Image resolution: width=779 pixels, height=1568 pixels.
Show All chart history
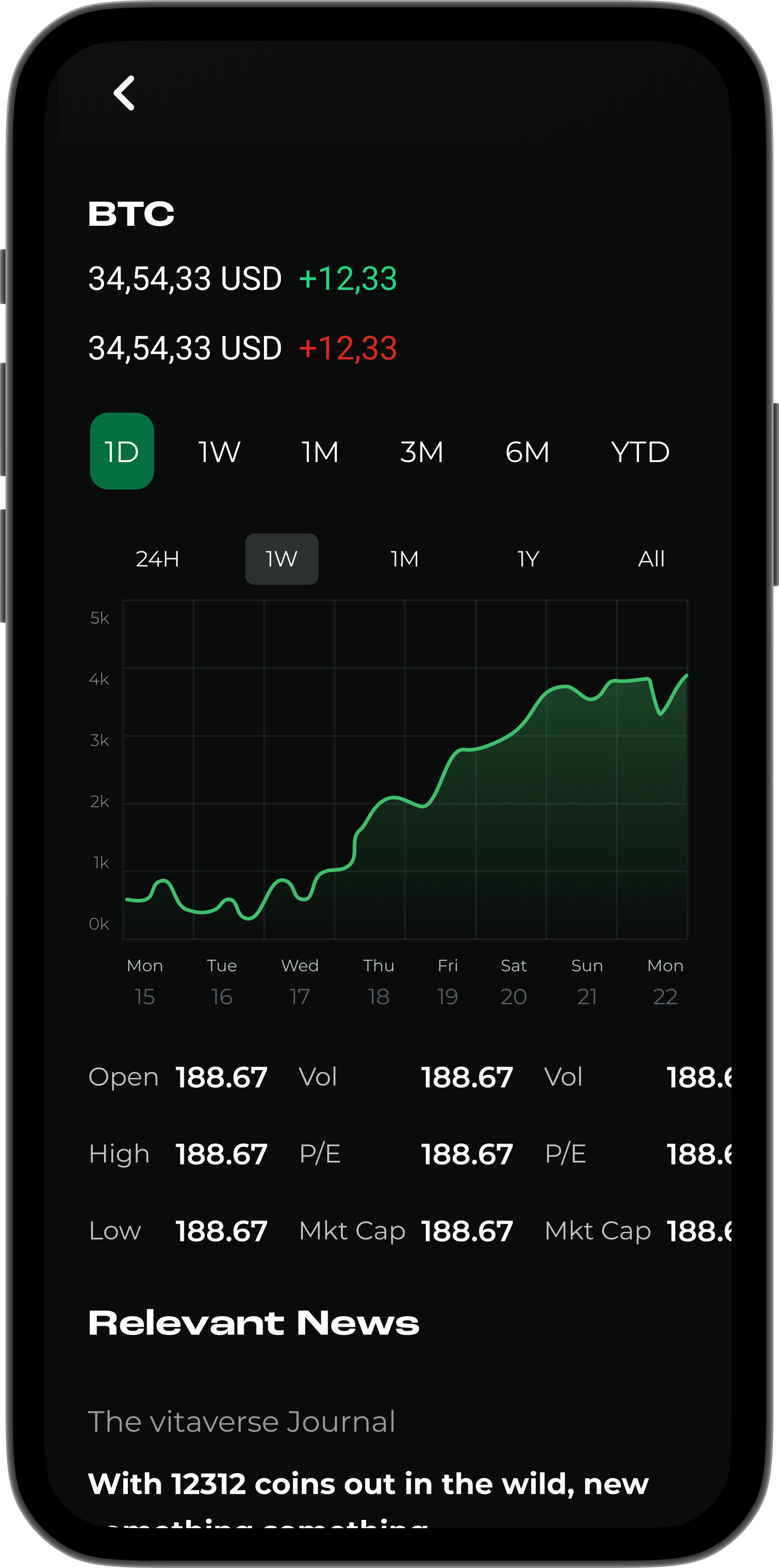[x=651, y=559]
